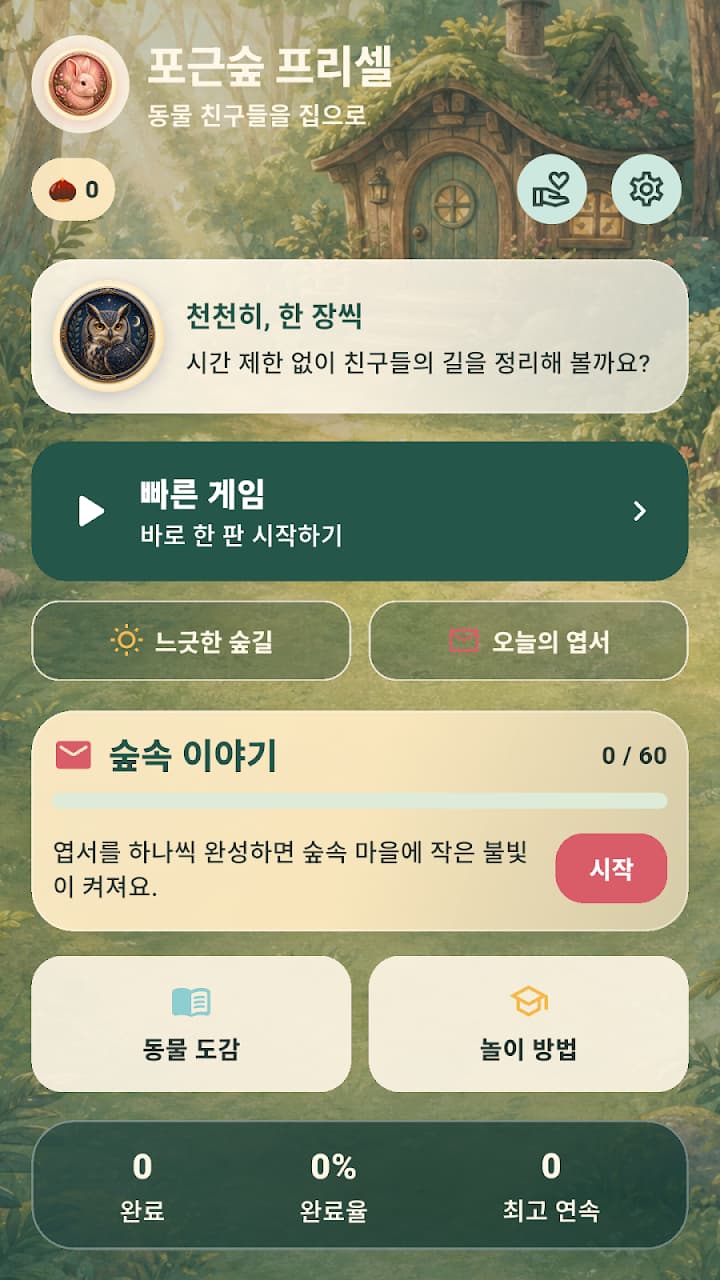Open 오늘의 엽서 daily postcard
720x1280 pixels.
pos(528,641)
